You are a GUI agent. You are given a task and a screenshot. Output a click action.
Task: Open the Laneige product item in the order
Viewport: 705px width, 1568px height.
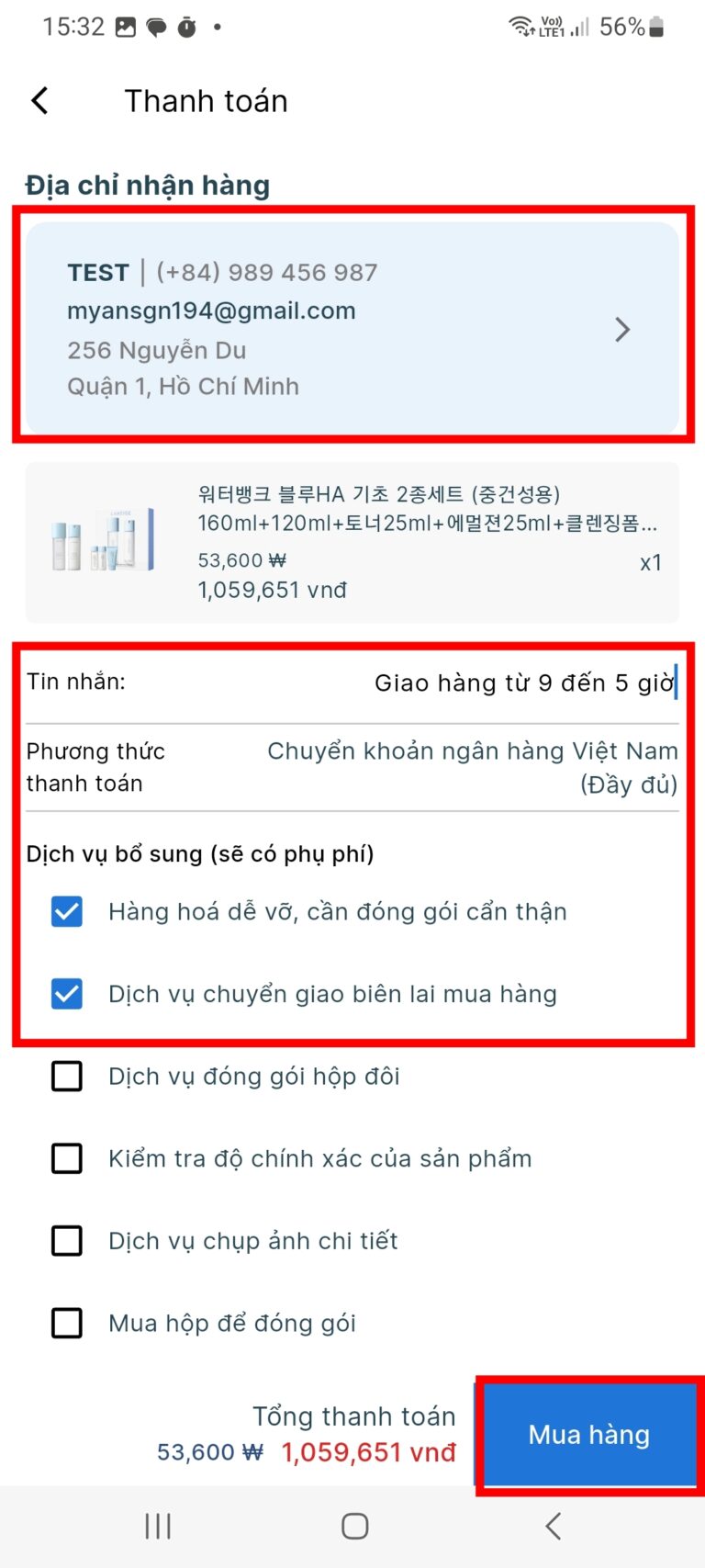pos(352,542)
